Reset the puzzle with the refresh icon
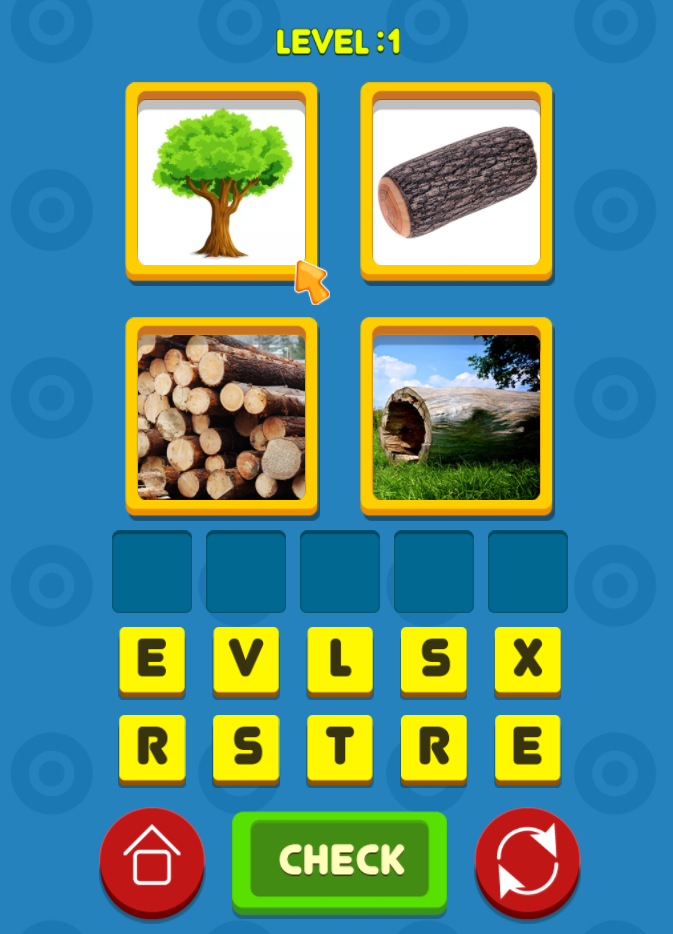The image size is (673, 934). pyautogui.click(x=527, y=860)
